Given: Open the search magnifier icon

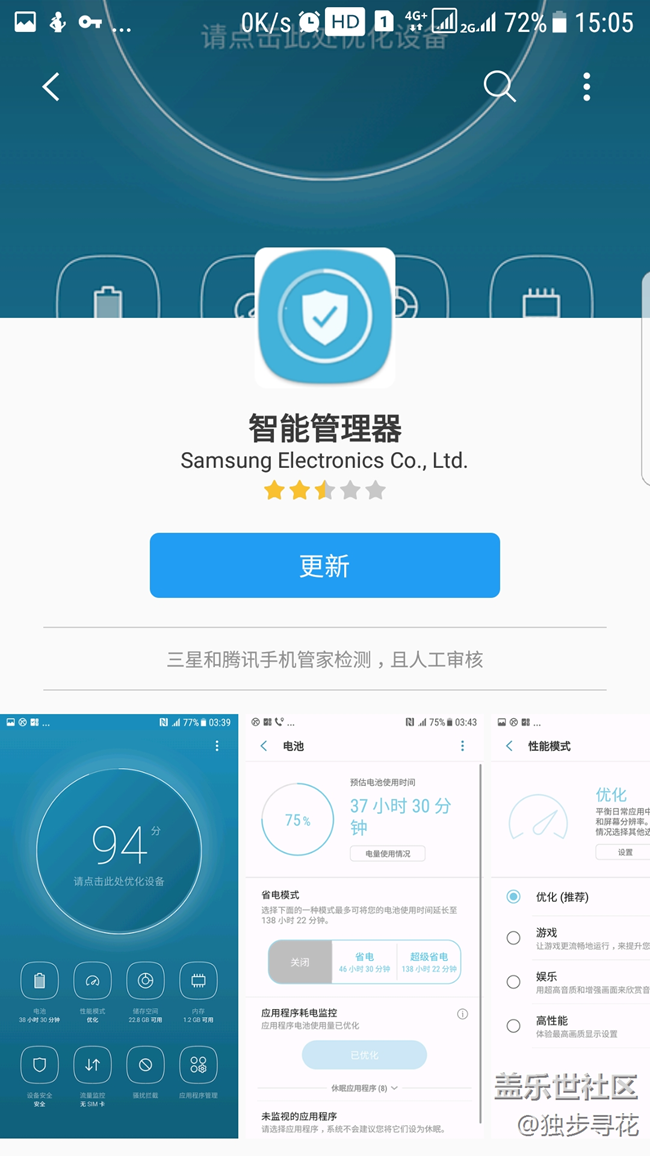Looking at the screenshot, I should [499, 87].
